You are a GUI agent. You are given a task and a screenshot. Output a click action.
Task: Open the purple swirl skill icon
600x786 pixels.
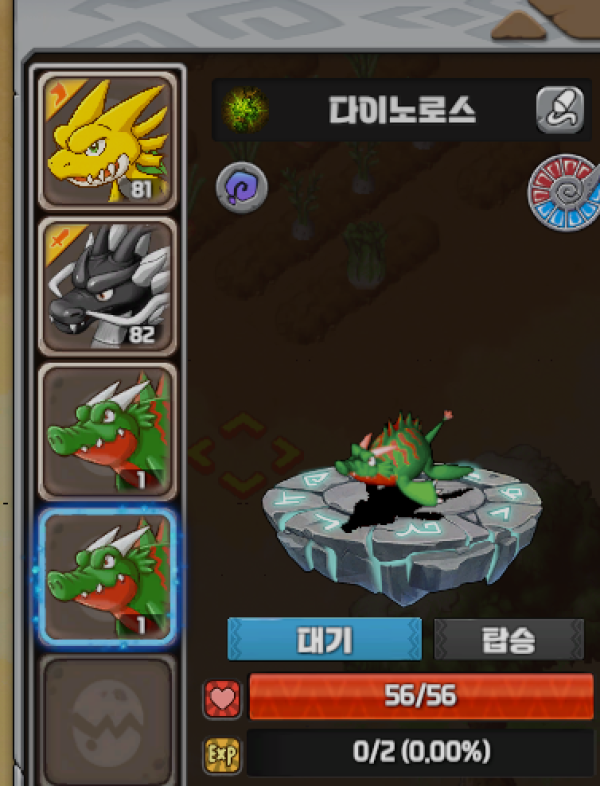click(x=241, y=187)
